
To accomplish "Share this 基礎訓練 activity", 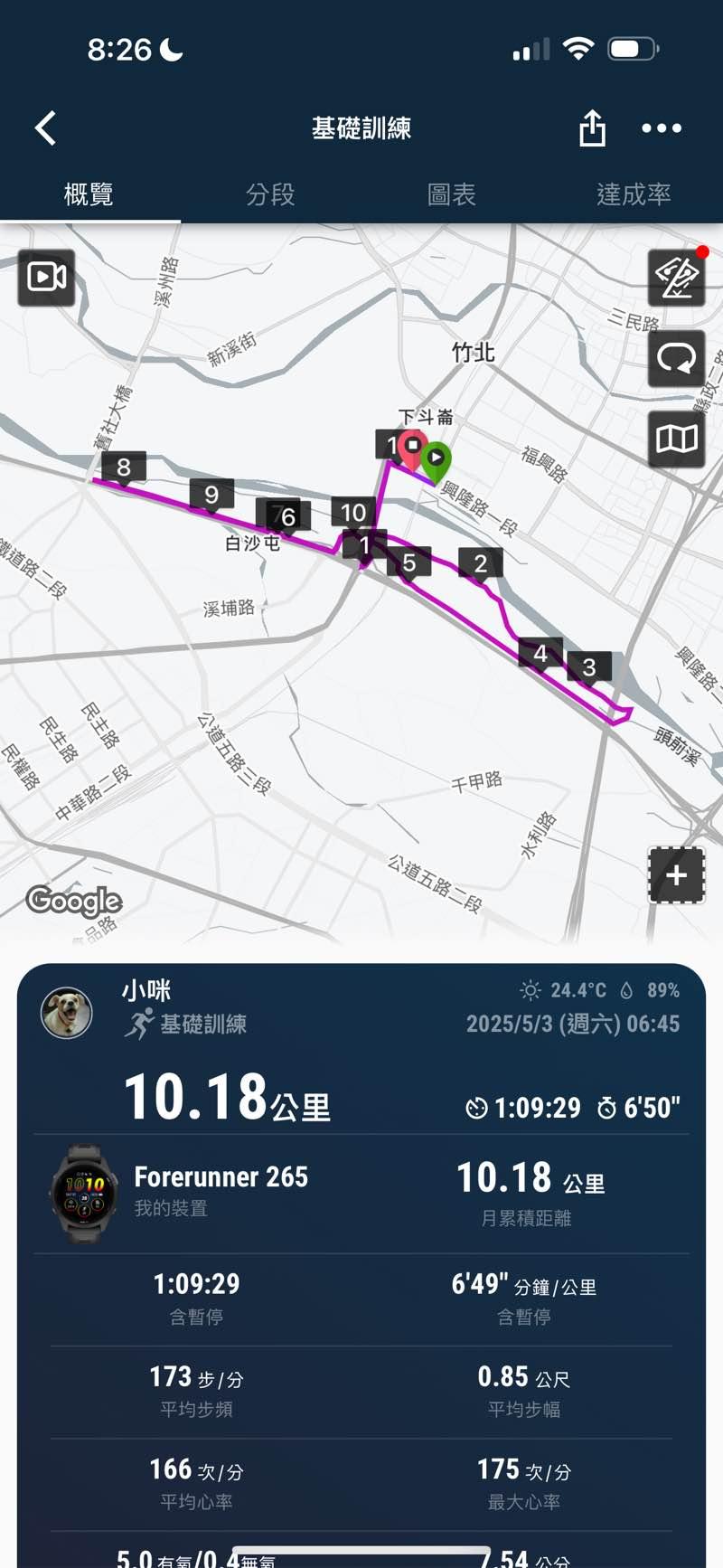I will pos(592,128).
